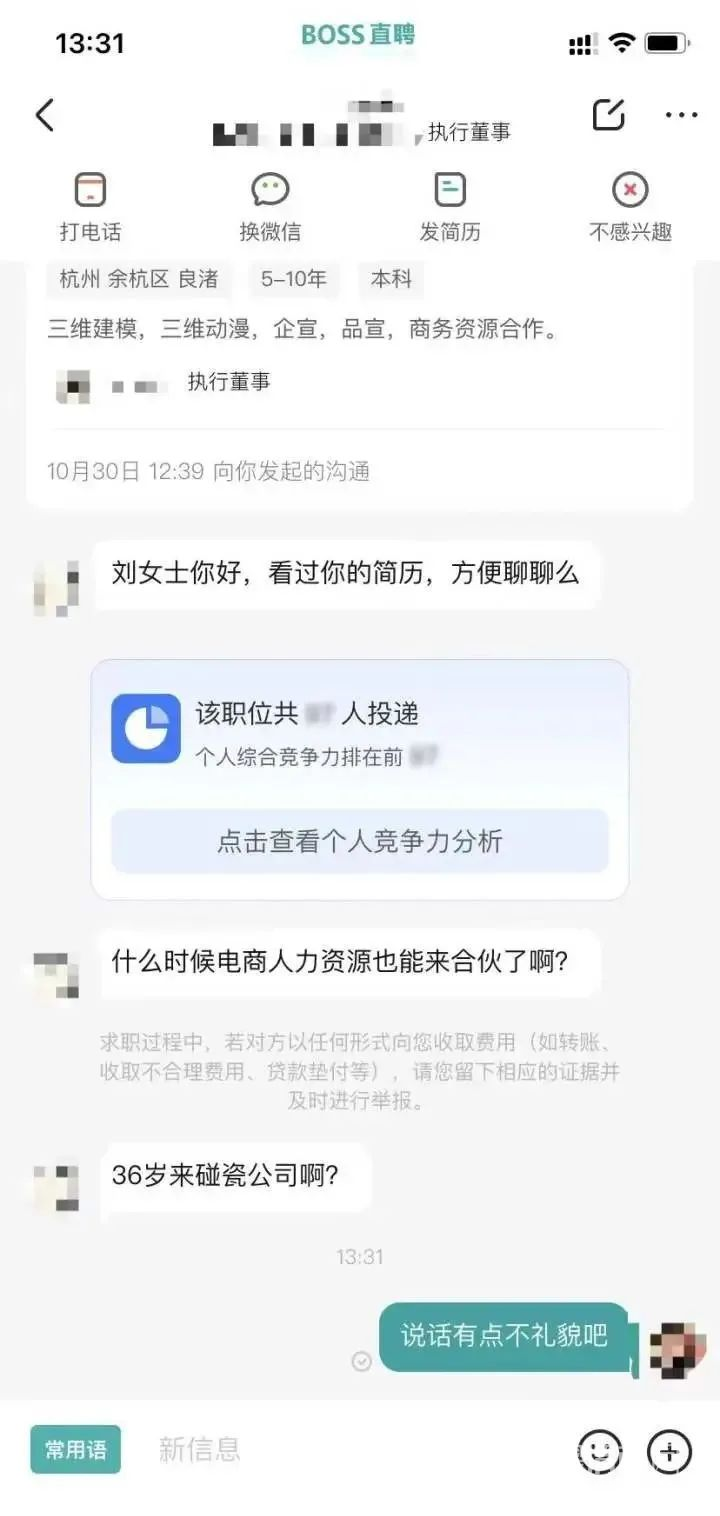Open the more options (...) menu
The width and height of the screenshot is (720, 1516).
pos(679,115)
